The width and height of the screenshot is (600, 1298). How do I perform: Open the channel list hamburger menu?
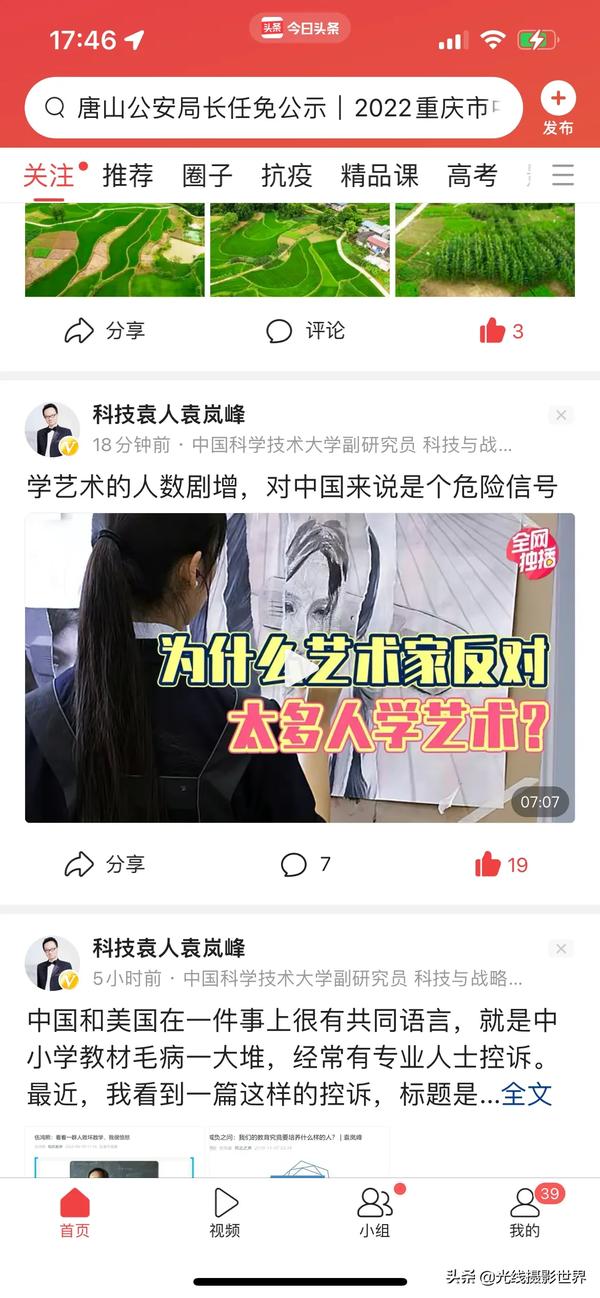click(563, 176)
